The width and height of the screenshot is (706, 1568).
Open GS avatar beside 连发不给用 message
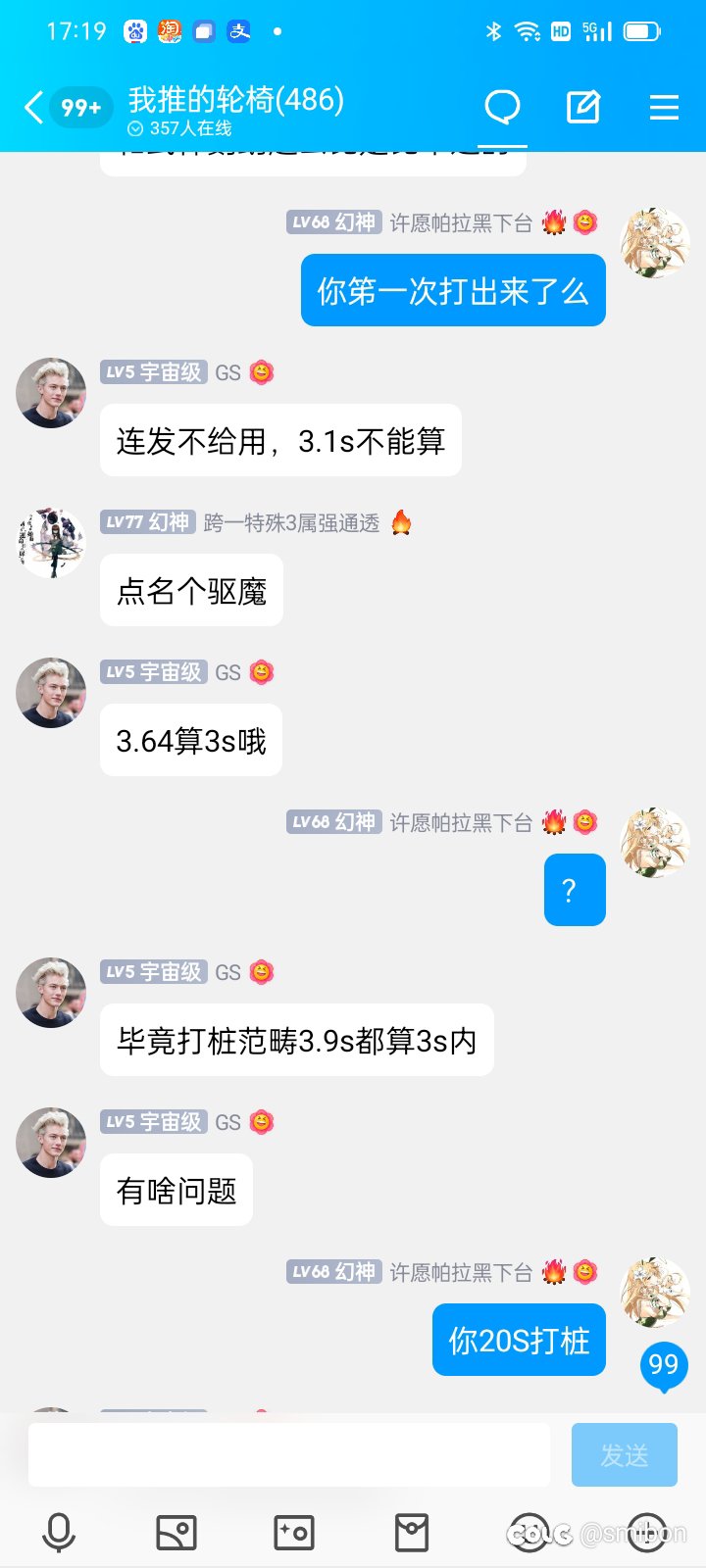[51, 393]
